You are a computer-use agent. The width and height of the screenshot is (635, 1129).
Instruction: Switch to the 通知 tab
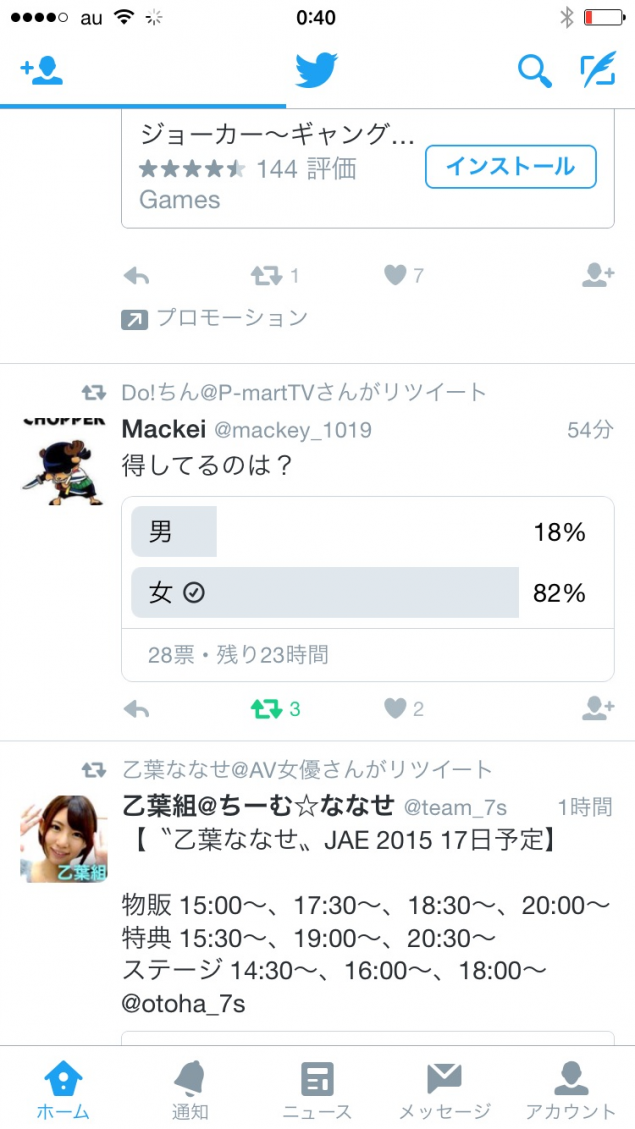[x=189, y=1090]
